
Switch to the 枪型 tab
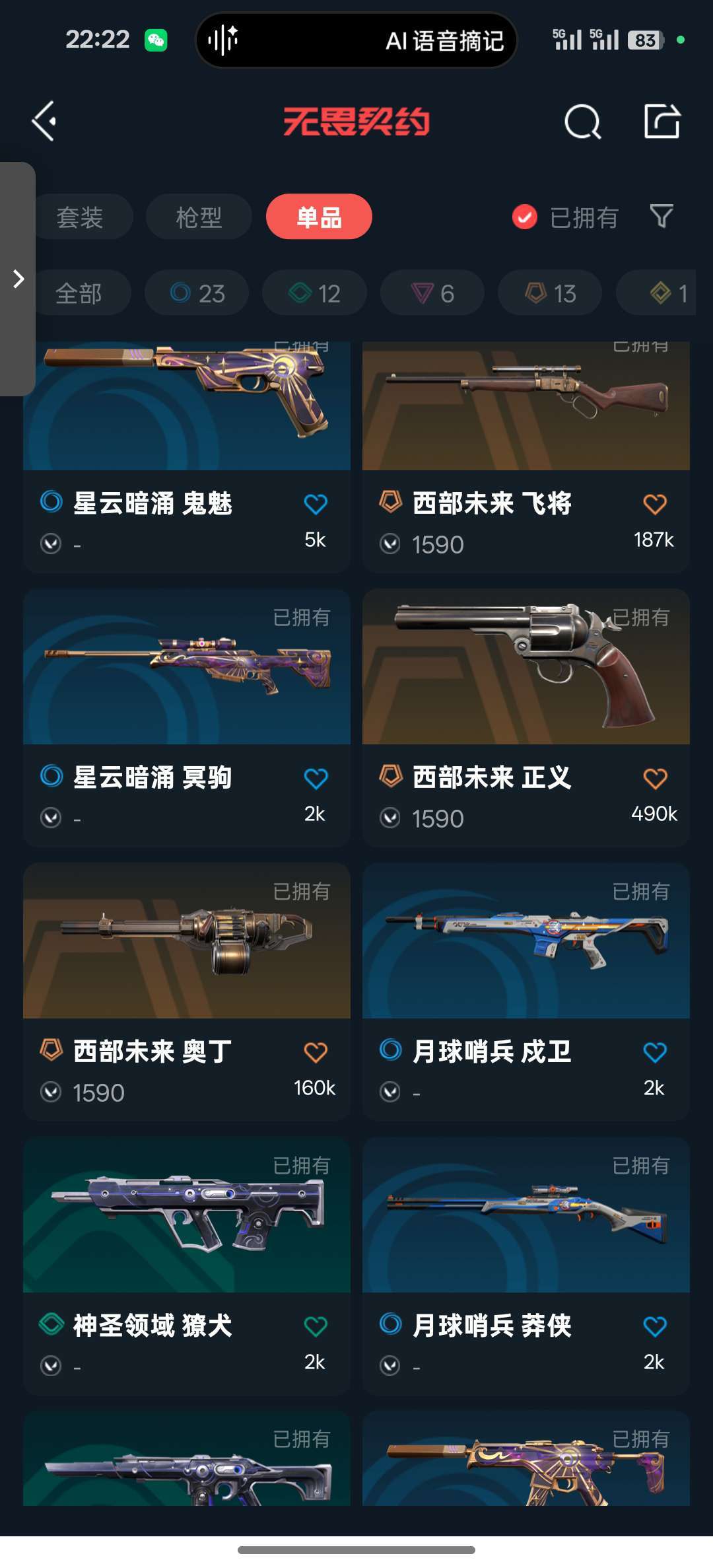[199, 217]
